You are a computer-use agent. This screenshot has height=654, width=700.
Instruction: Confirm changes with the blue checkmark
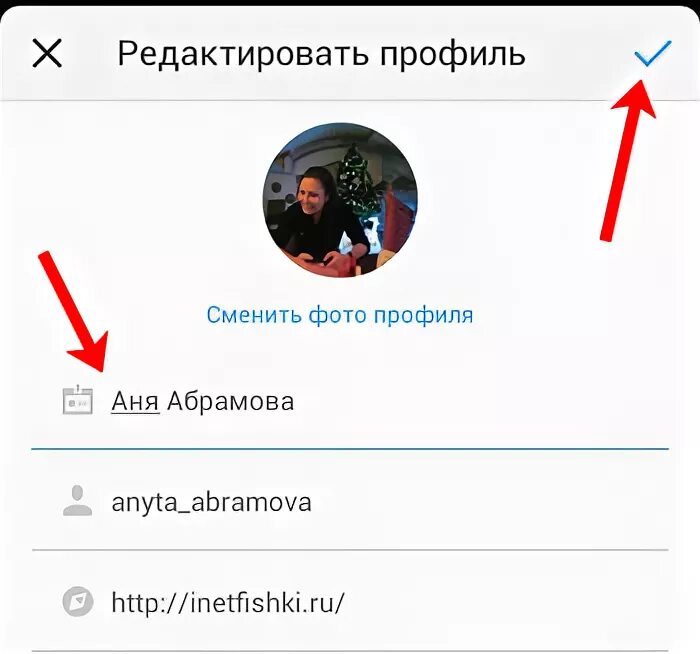651,54
